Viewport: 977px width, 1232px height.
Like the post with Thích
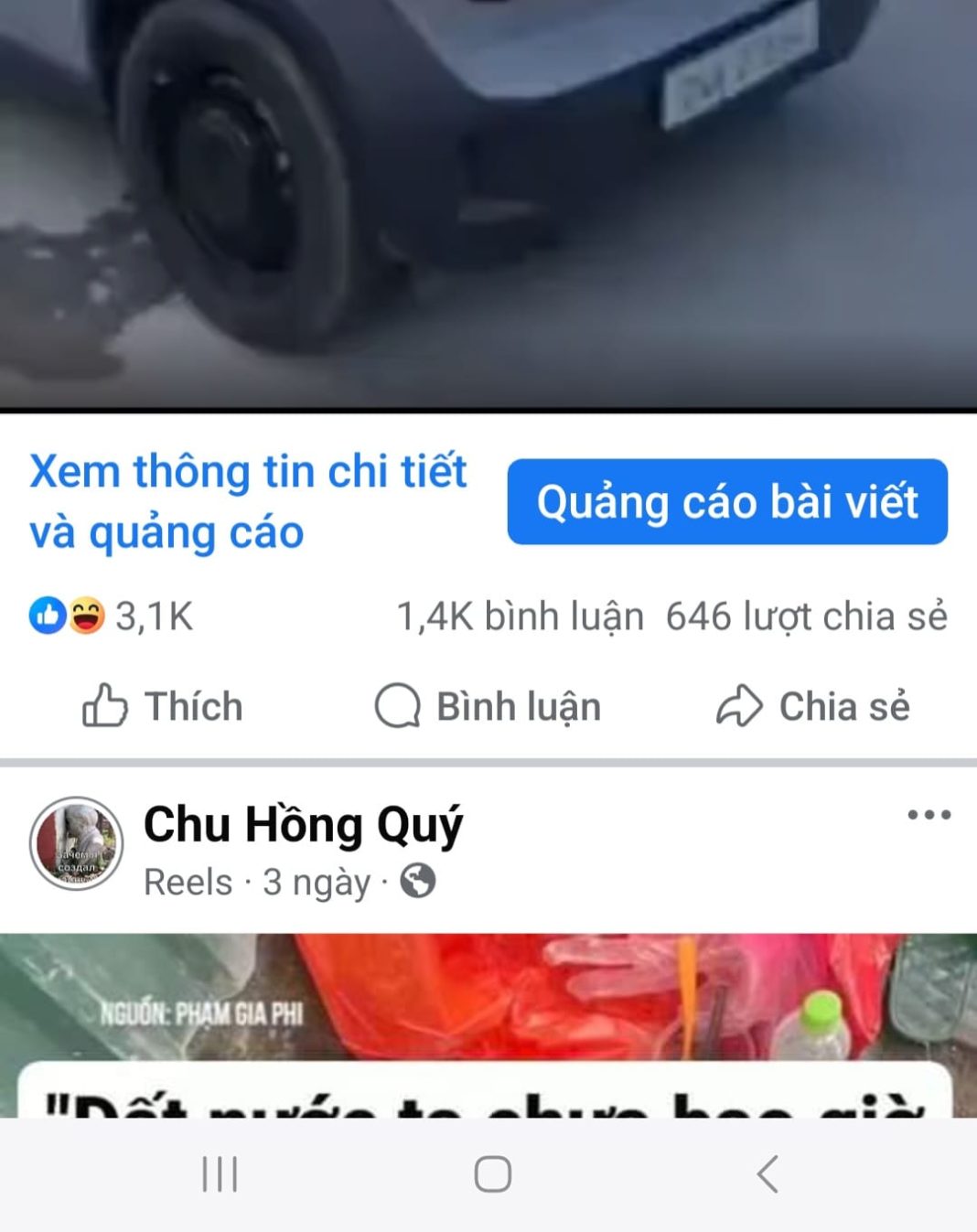pyautogui.click(x=163, y=706)
